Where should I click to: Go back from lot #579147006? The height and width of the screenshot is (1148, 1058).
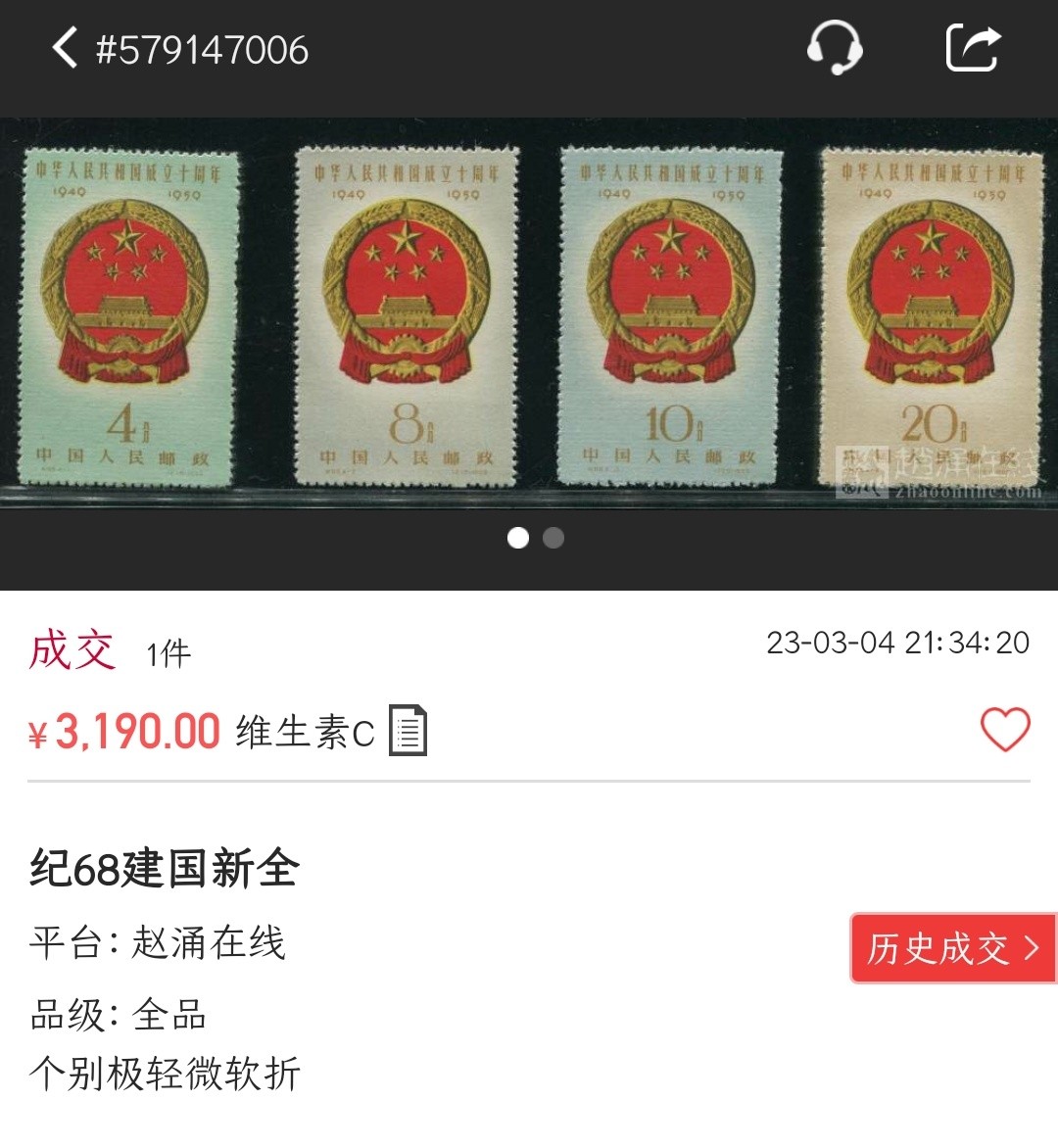click(x=65, y=48)
